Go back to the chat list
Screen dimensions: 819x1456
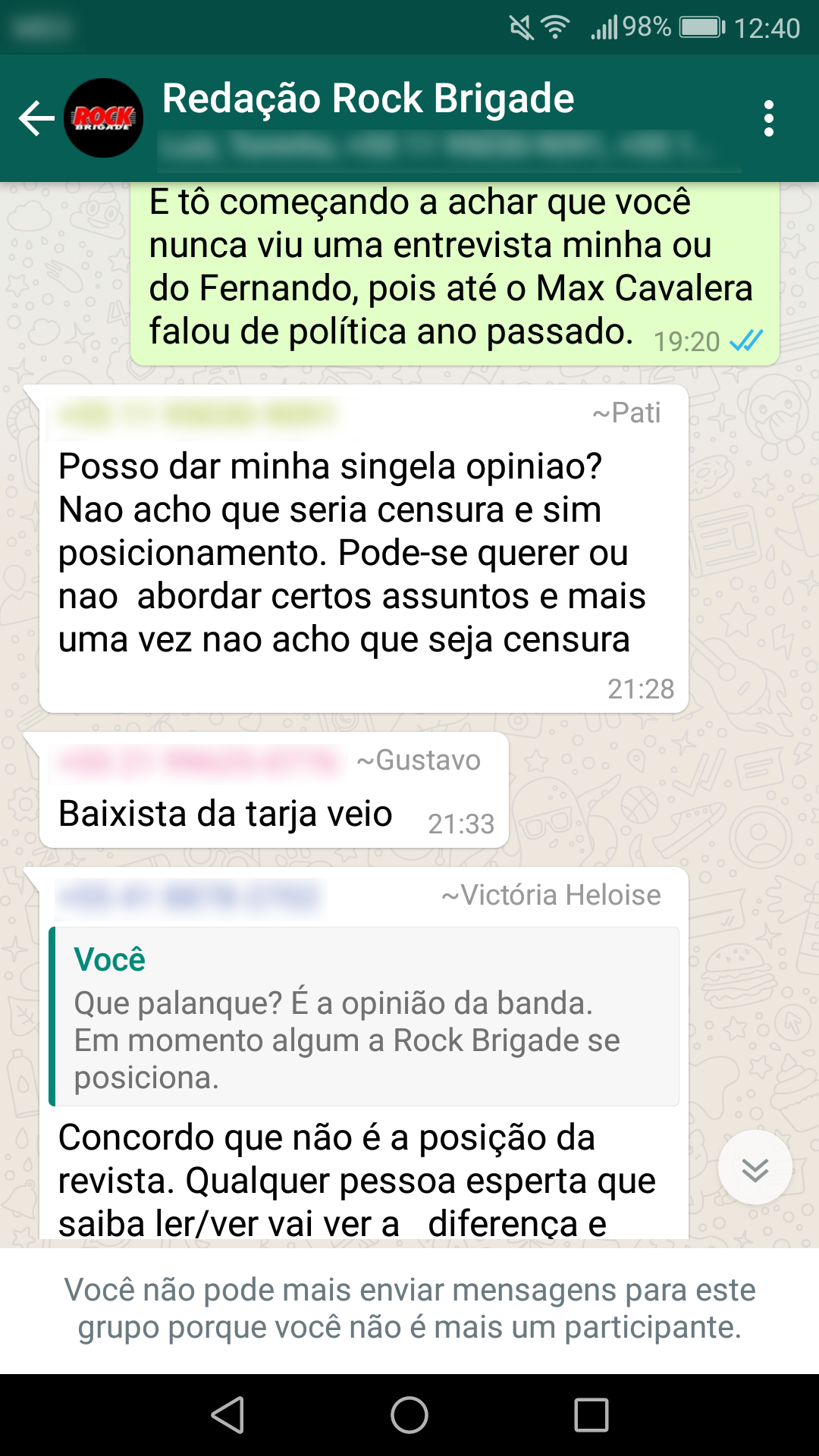(36, 118)
